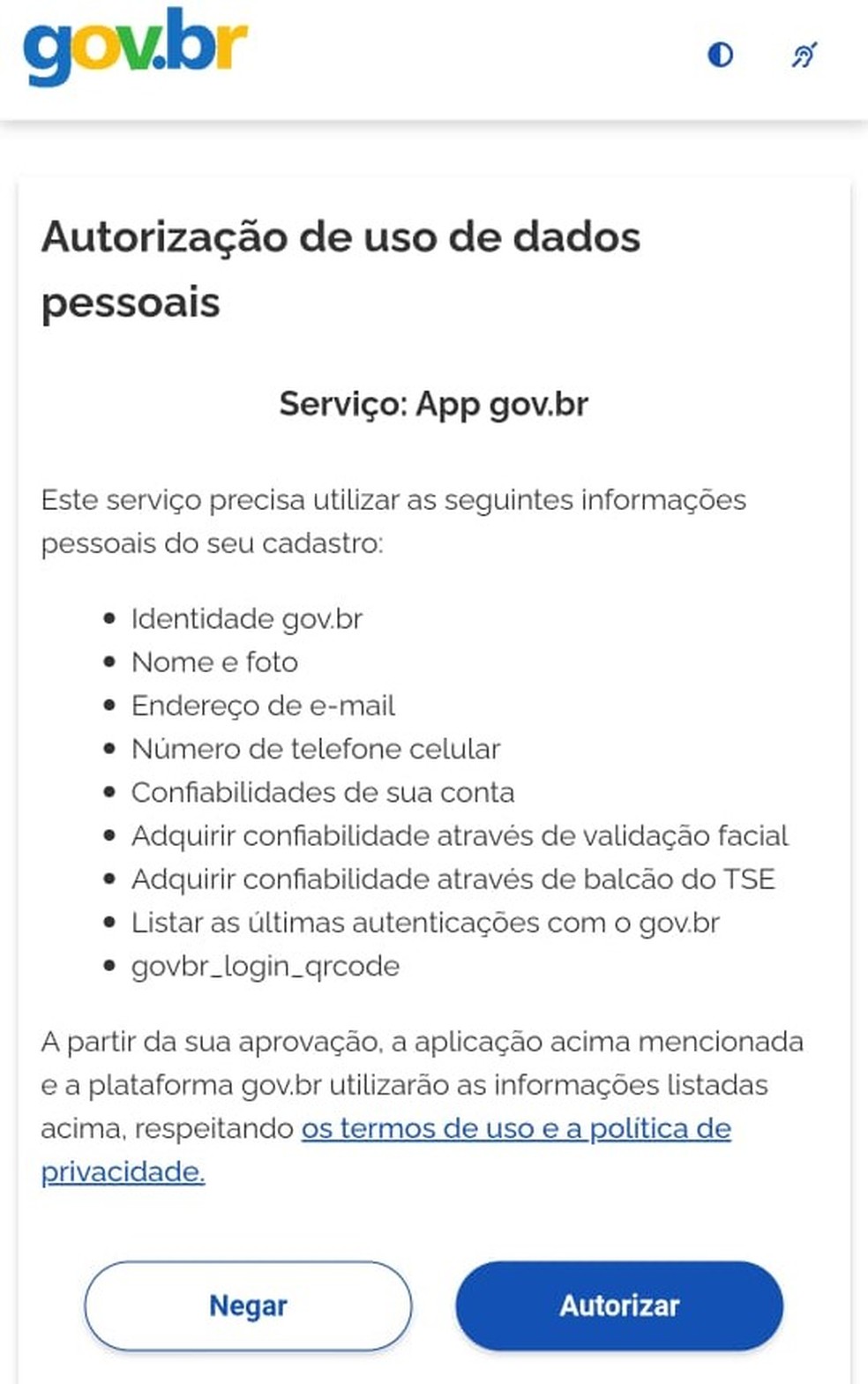Click the Negar button
This screenshot has width=868, height=1384.
coord(248,1306)
